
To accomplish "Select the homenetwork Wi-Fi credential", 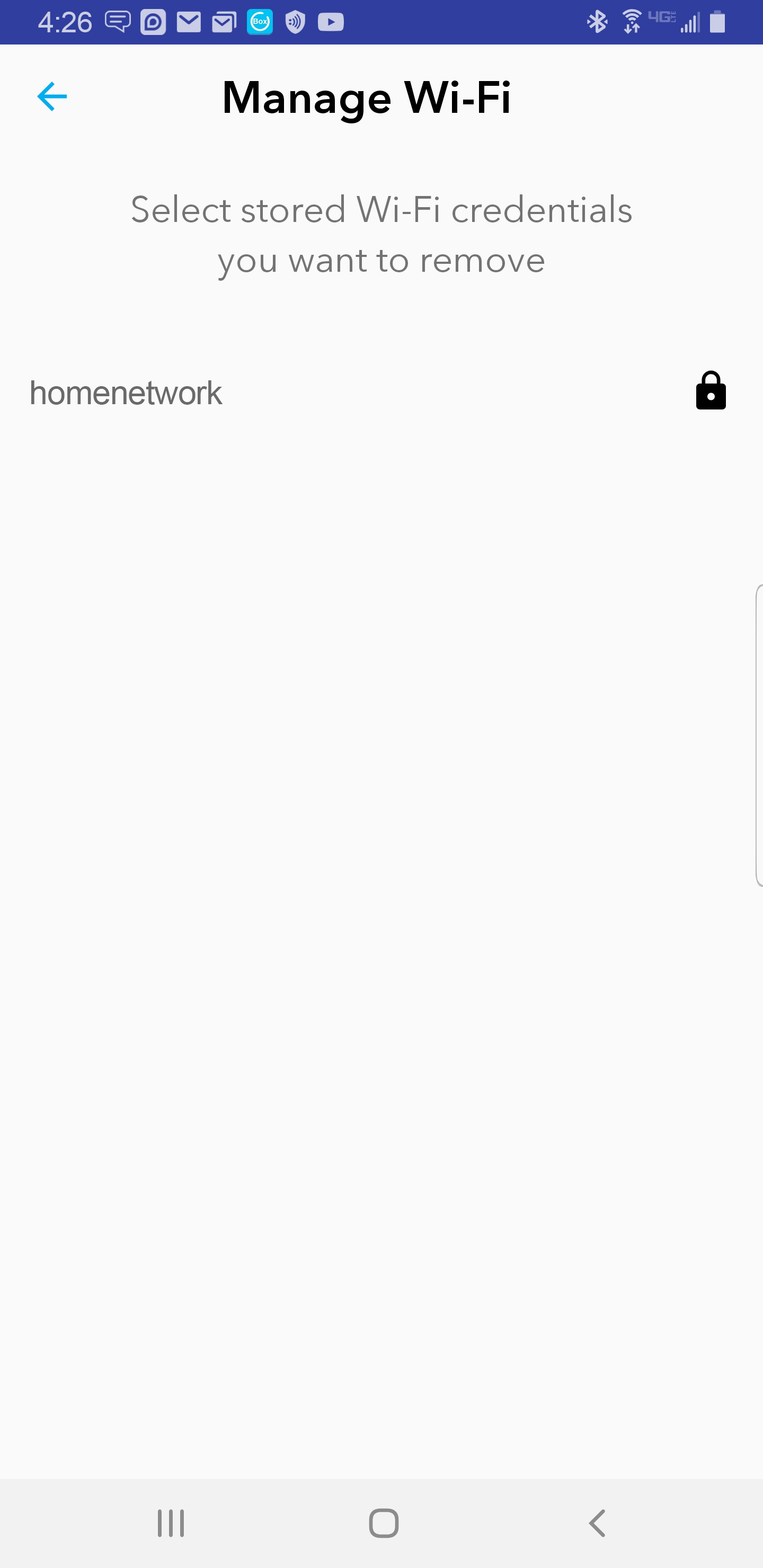I will (126, 393).
